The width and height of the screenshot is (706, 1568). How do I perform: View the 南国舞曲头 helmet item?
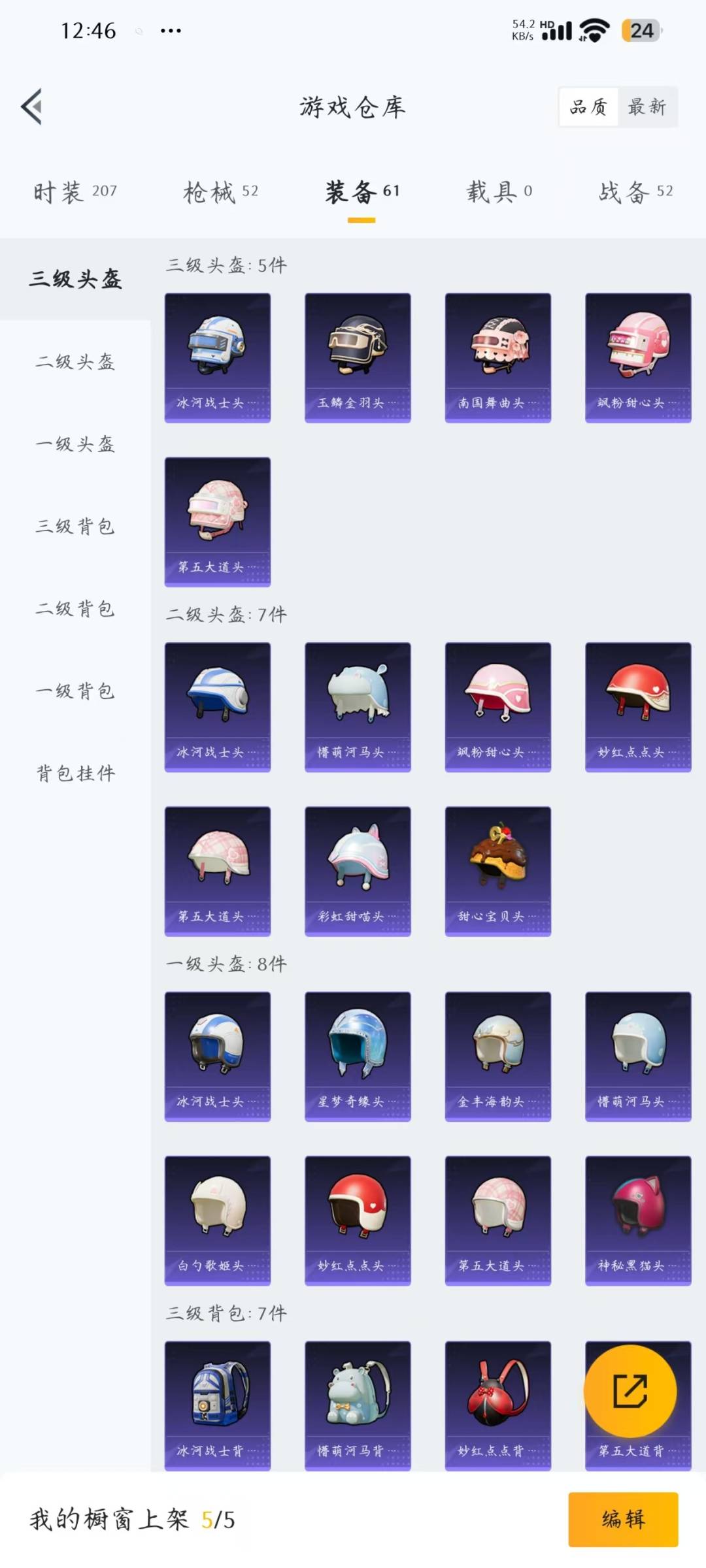click(x=497, y=357)
